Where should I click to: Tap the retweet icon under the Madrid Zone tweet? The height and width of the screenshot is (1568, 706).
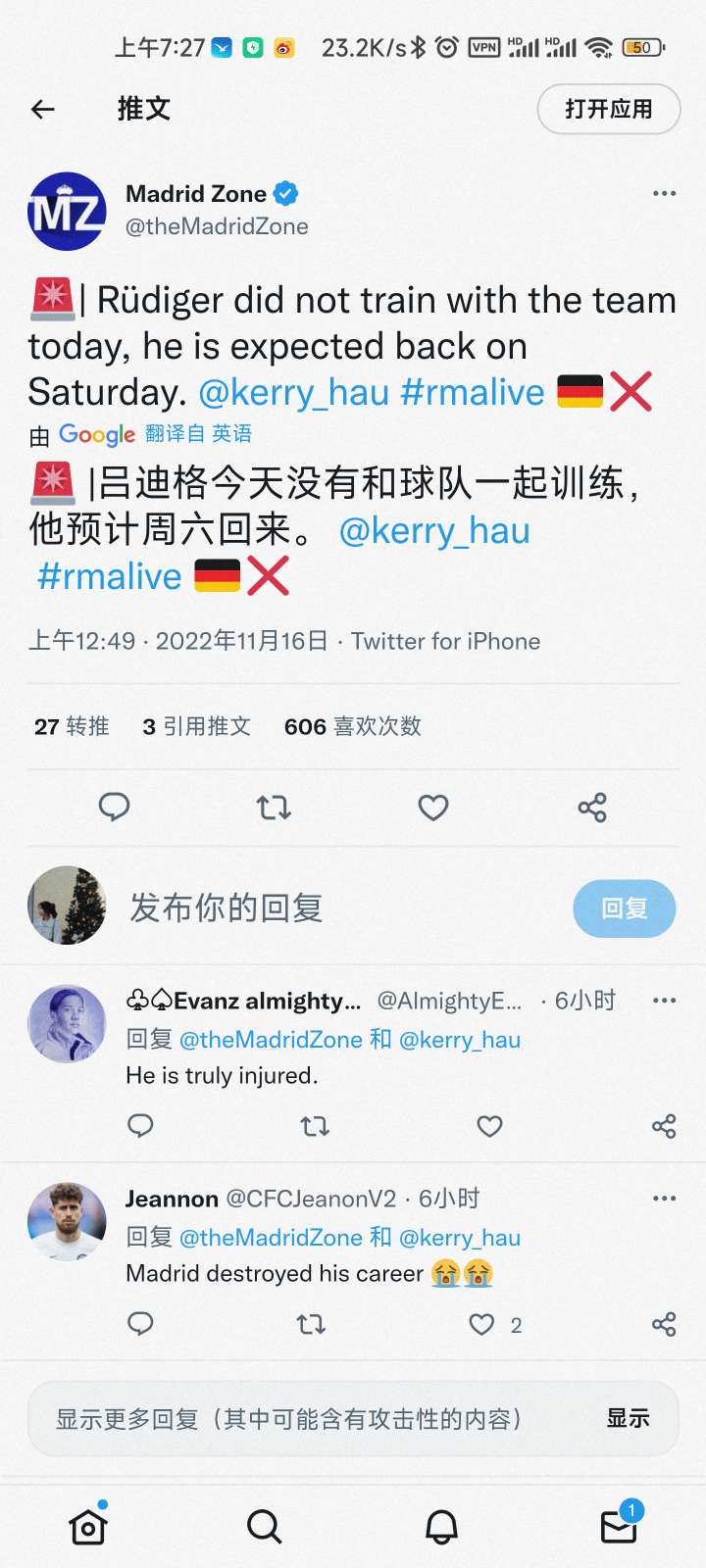tap(274, 808)
